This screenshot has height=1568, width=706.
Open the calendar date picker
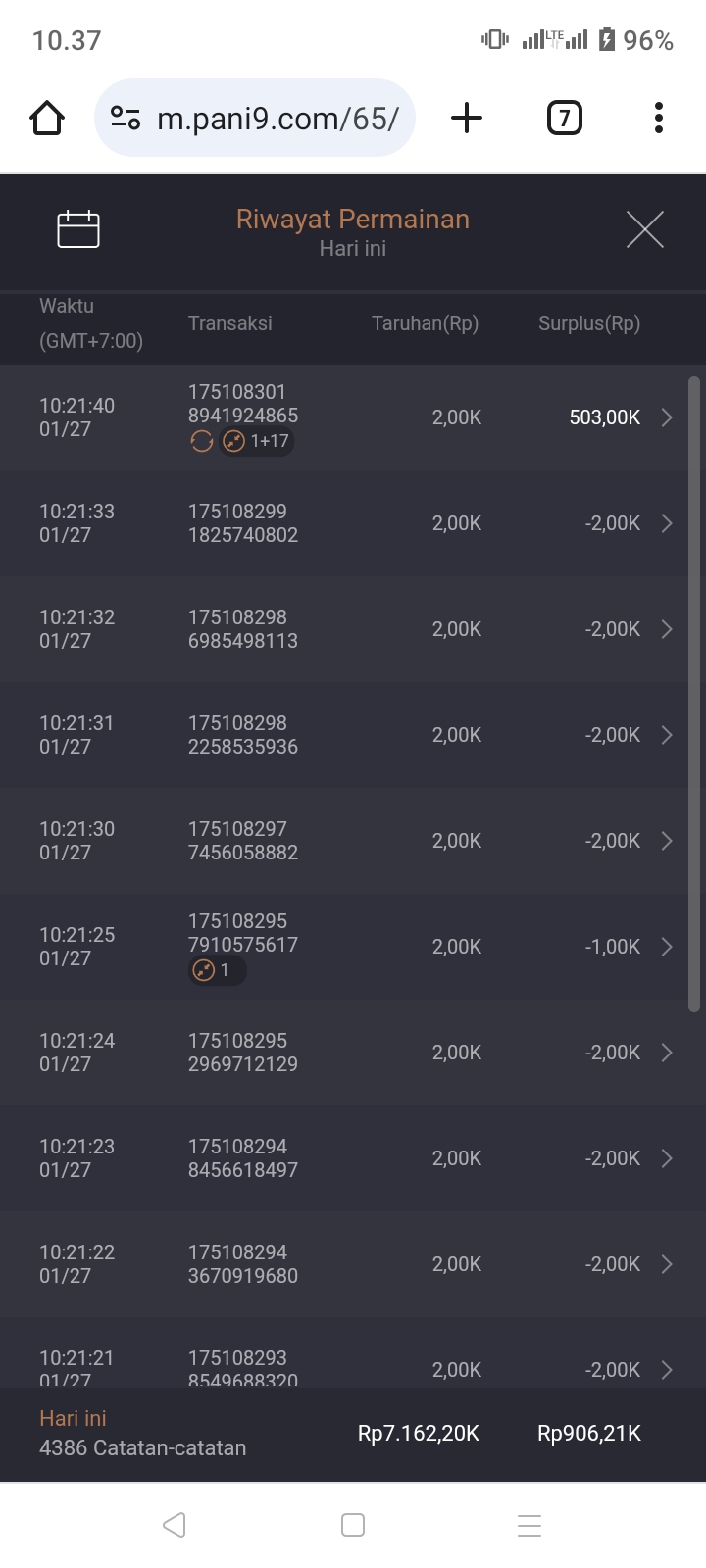pos(78,229)
